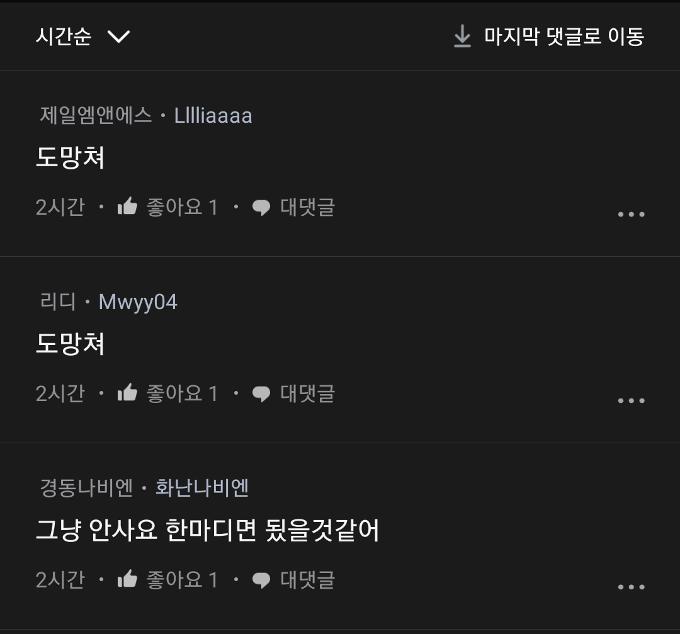Reply to 화난나비엔's comment
Screen dimensions: 680x634
coord(293,579)
